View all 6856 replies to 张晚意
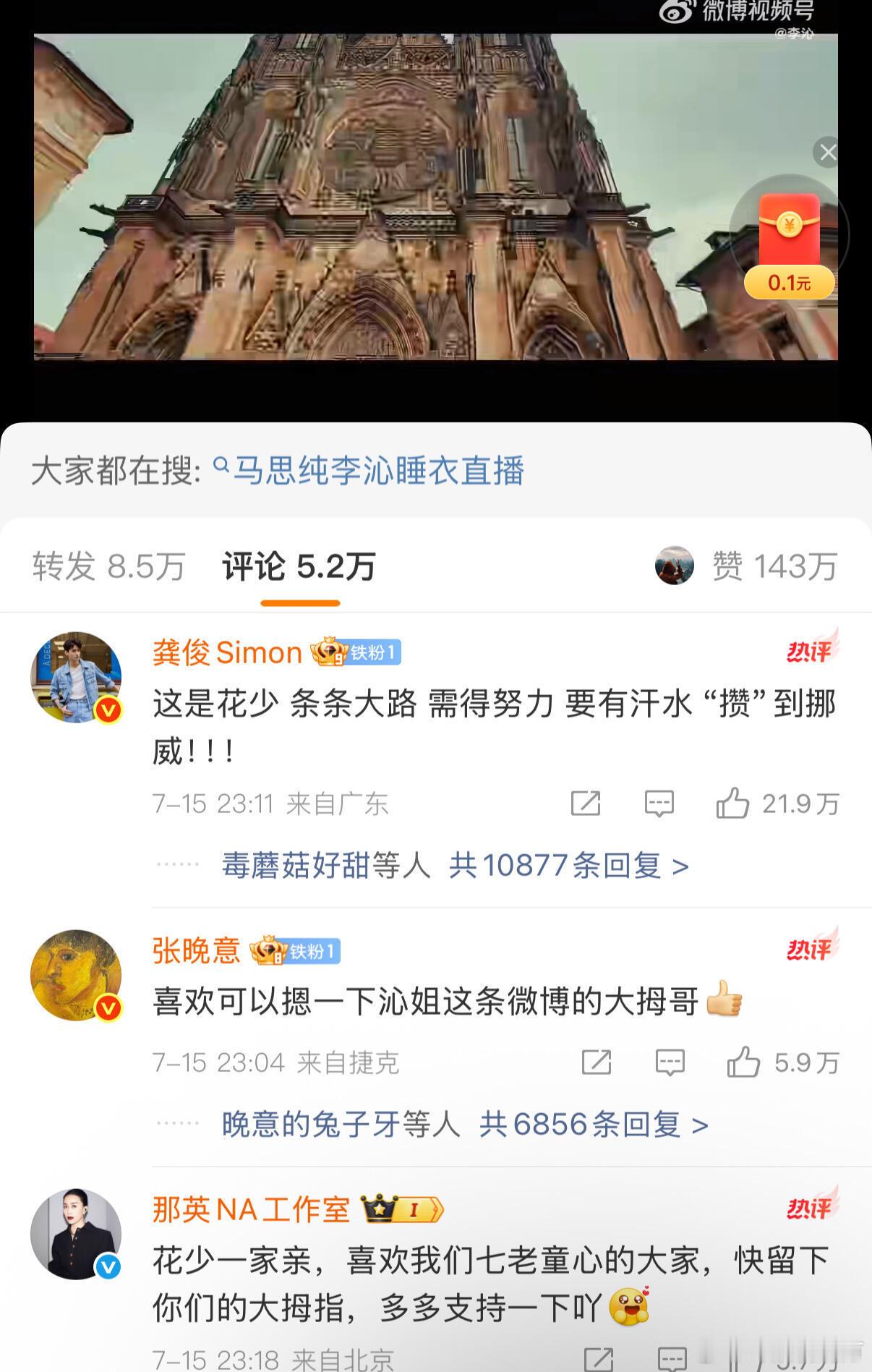The width and height of the screenshot is (872, 1372). [593, 1125]
